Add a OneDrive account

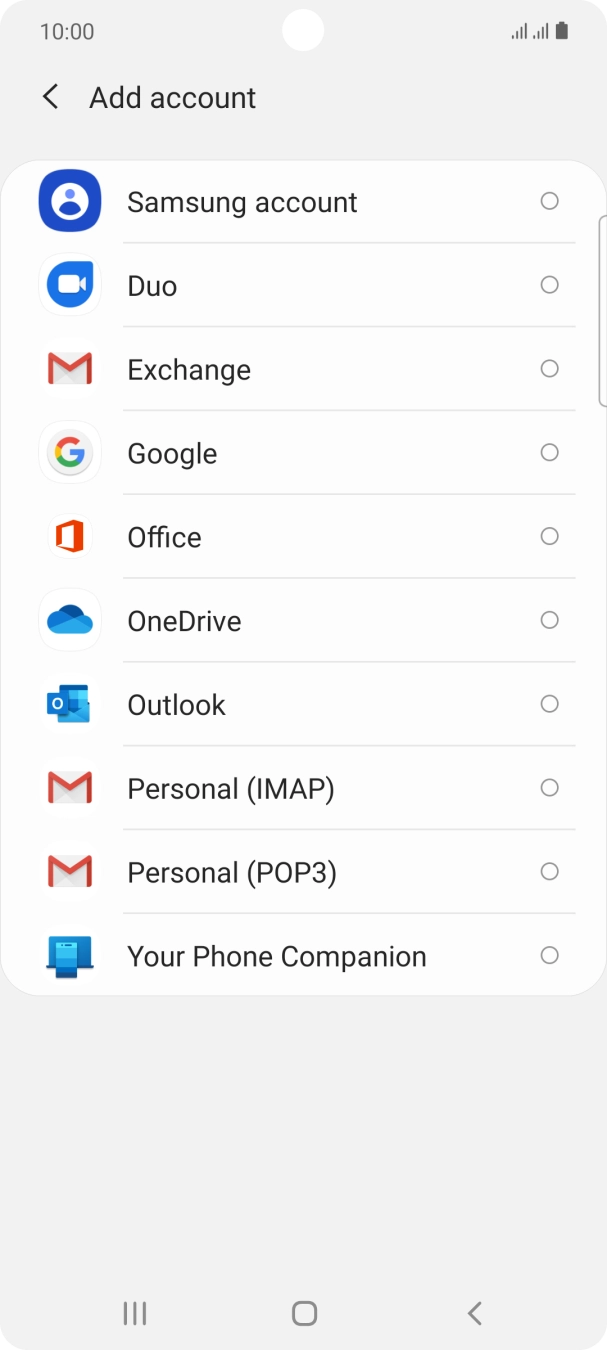304,621
